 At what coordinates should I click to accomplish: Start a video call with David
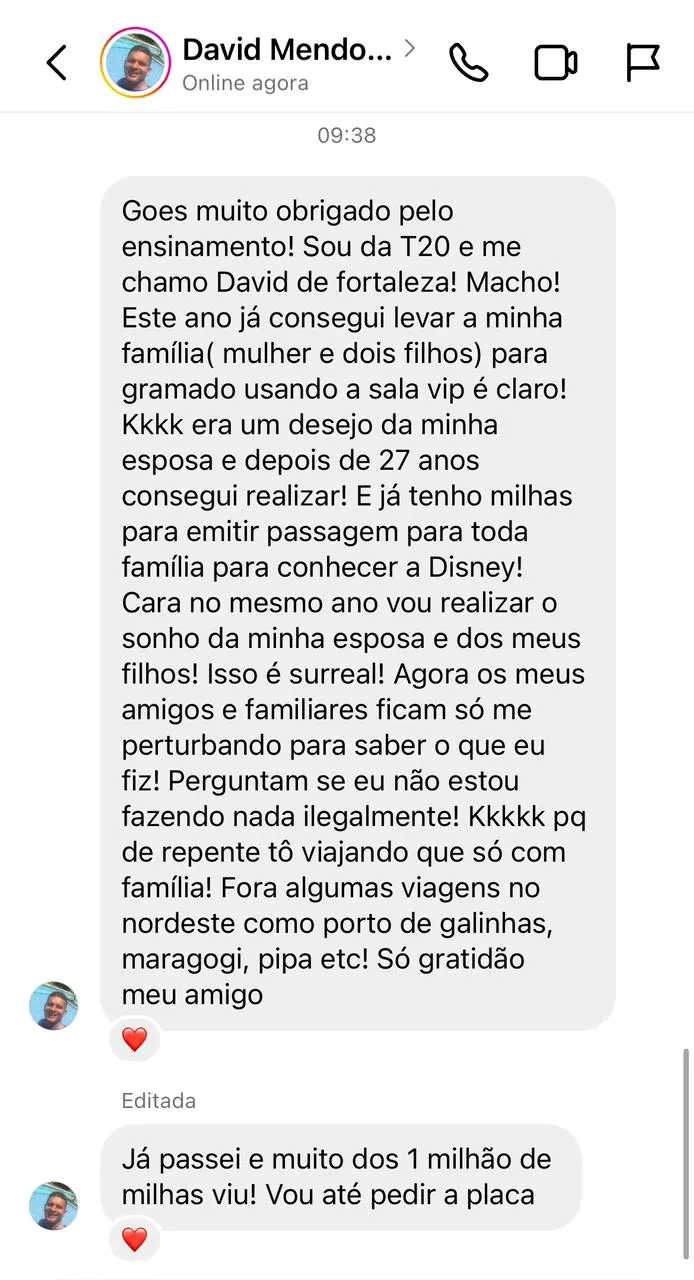[555, 63]
